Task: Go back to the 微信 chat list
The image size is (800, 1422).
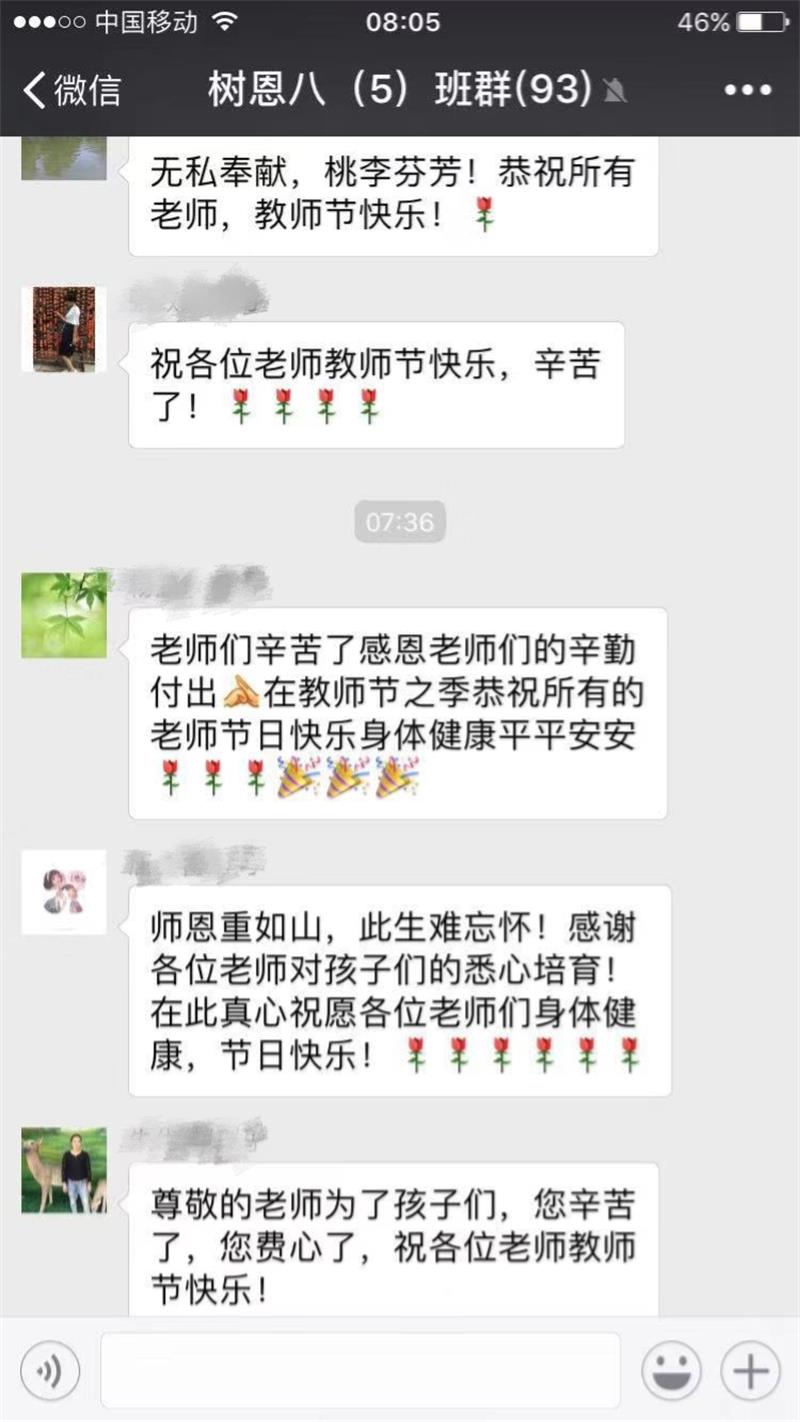Action: tap(70, 90)
